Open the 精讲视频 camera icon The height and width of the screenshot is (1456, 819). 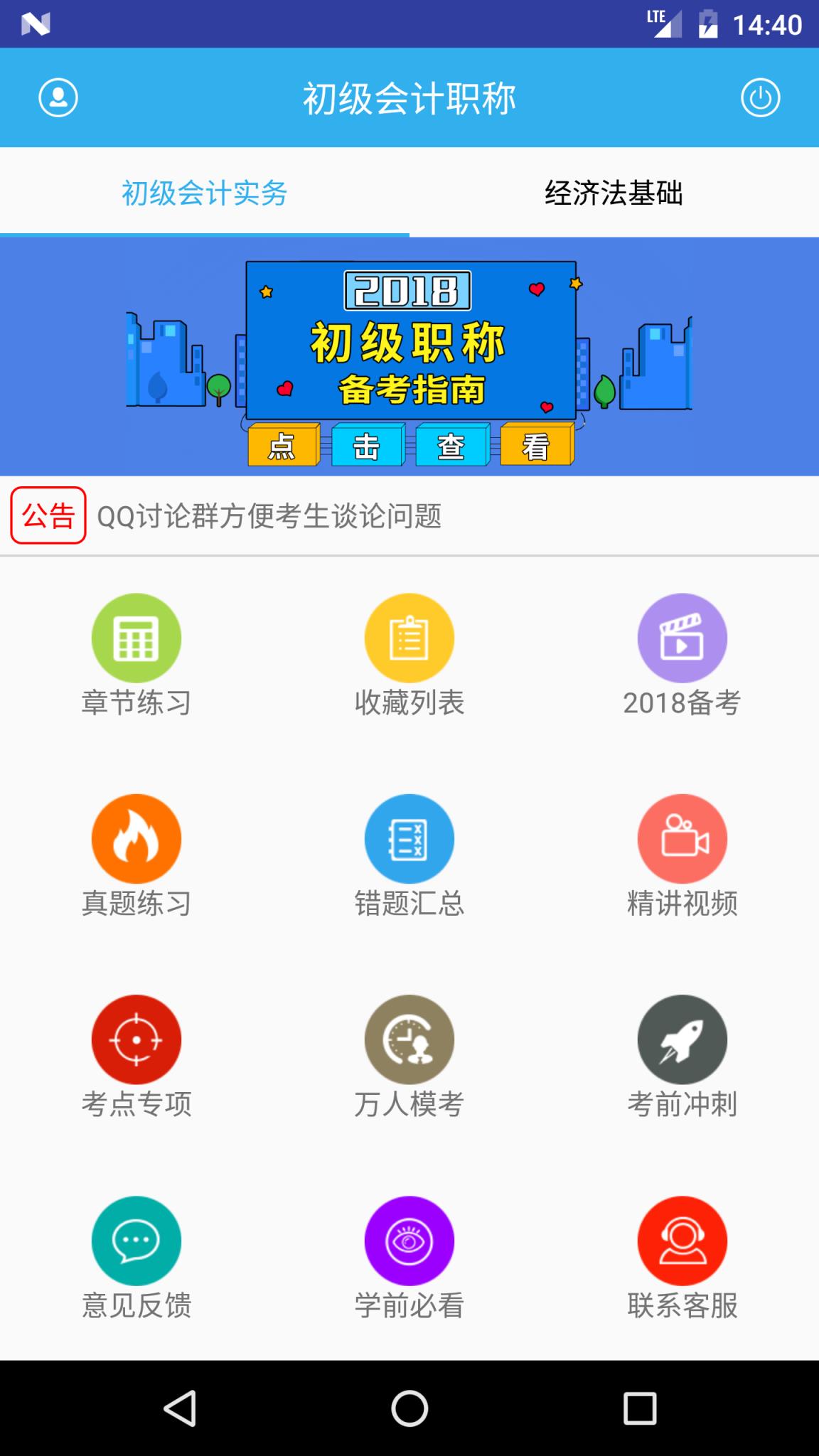point(681,839)
